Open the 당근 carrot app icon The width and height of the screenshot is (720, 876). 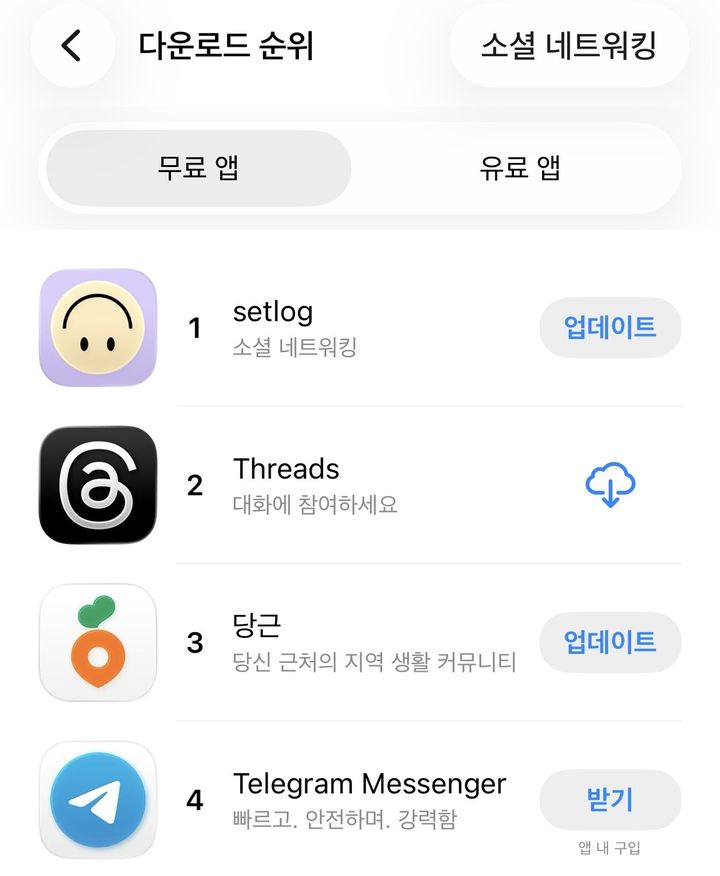pyautogui.click(x=96, y=643)
